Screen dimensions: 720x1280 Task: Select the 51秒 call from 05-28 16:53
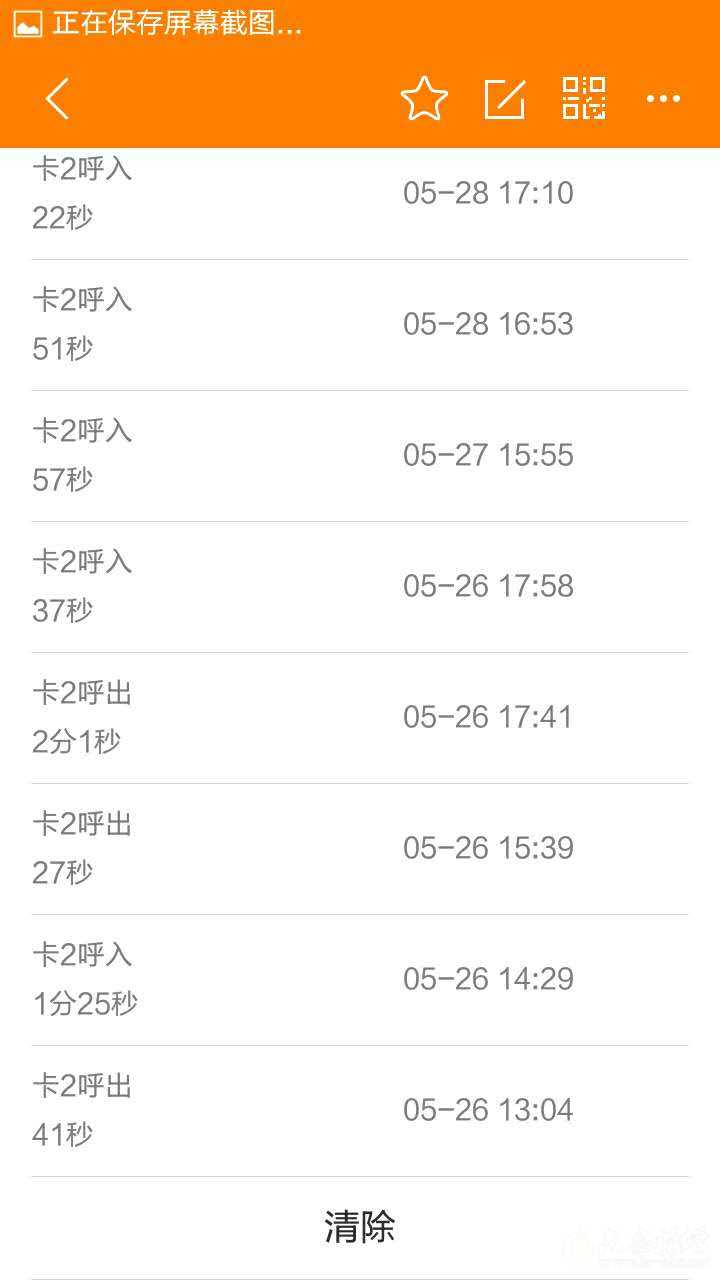(360, 323)
